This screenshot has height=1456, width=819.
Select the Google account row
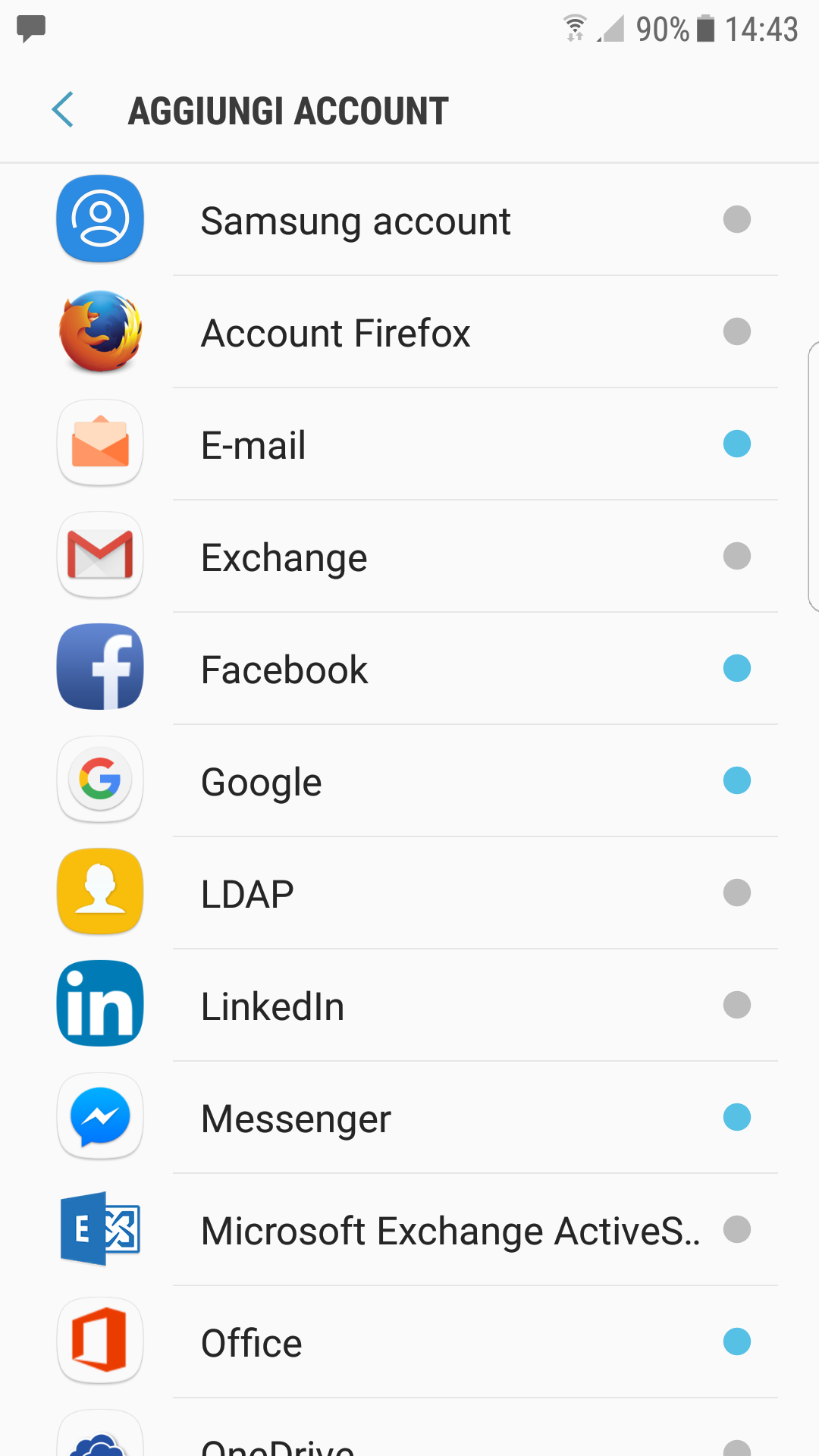pyautogui.click(x=409, y=781)
